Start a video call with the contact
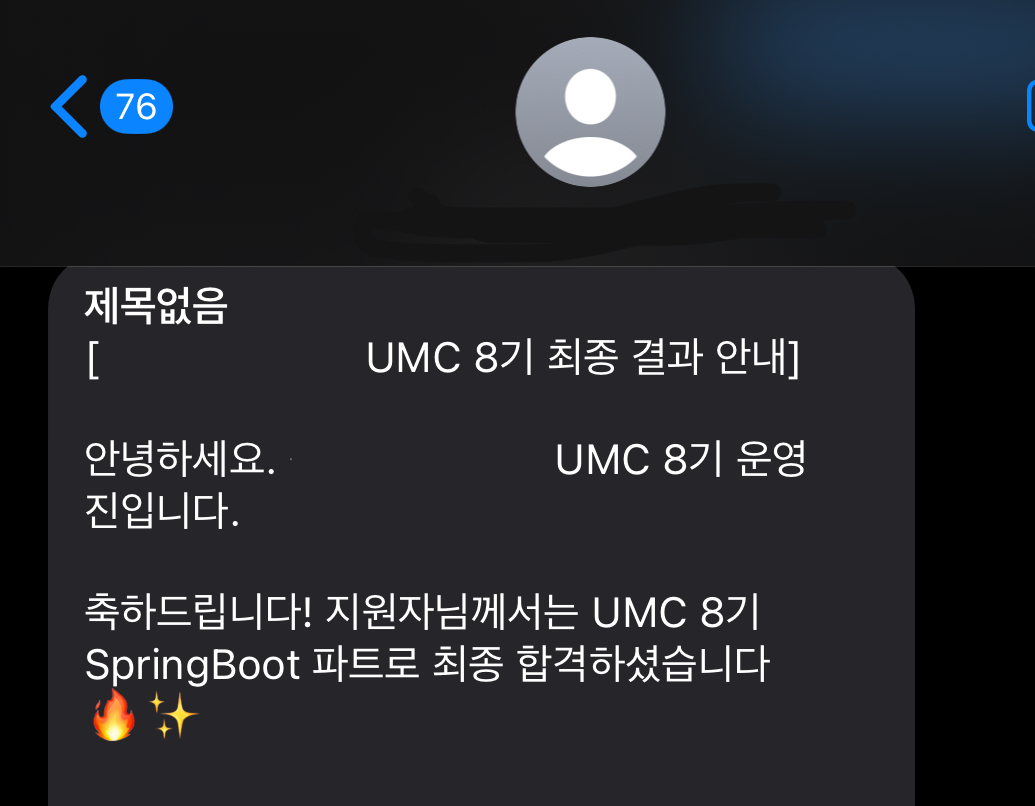The width and height of the screenshot is (1035, 806). pyautogui.click(x=1030, y=106)
